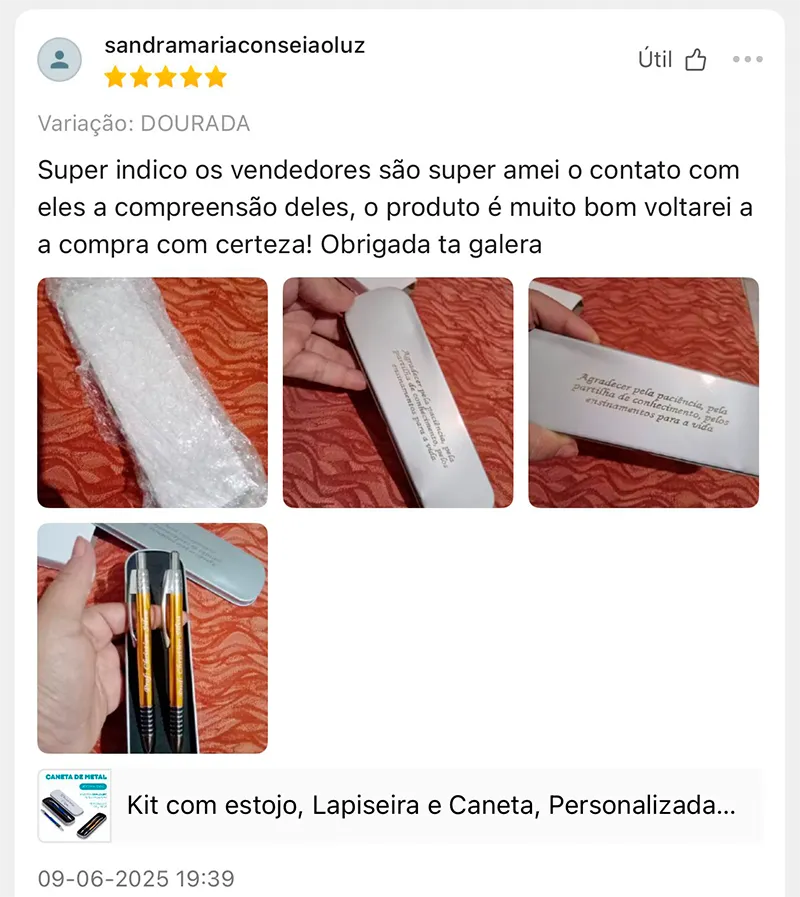800x897 pixels.
Task: Open the photo of the case held vertically
Action: pos(397,392)
